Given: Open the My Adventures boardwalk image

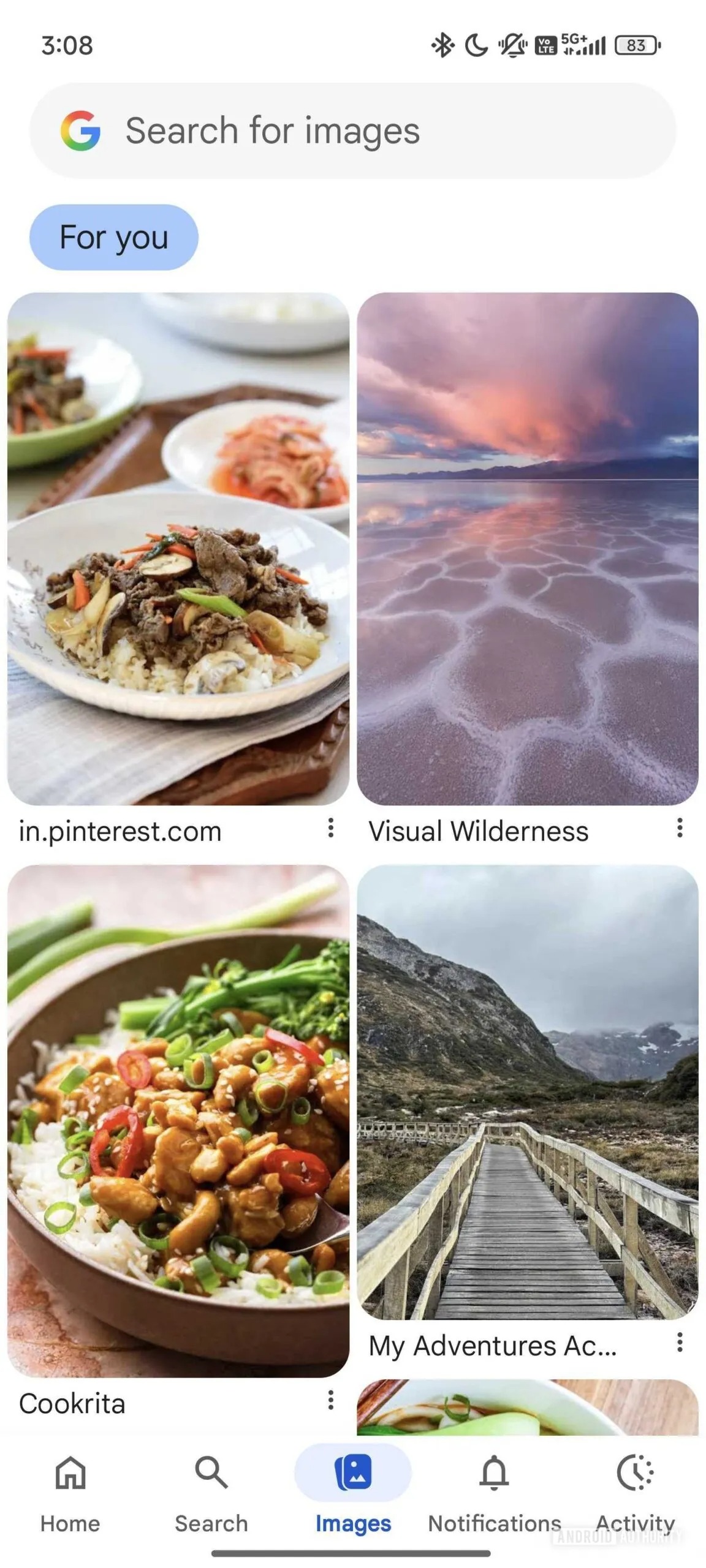Looking at the screenshot, I should coord(528,1091).
